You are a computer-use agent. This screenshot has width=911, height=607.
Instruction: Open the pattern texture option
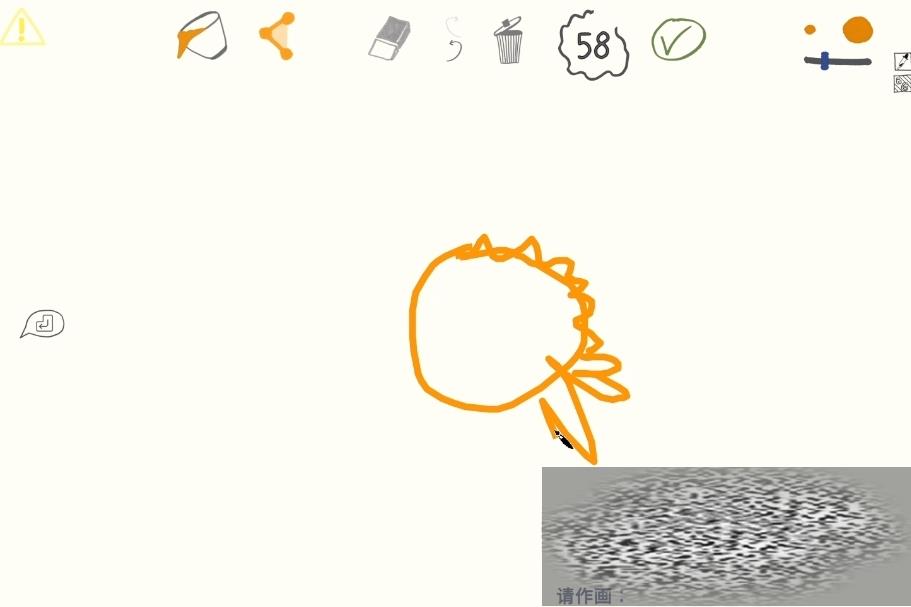tap(901, 84)
